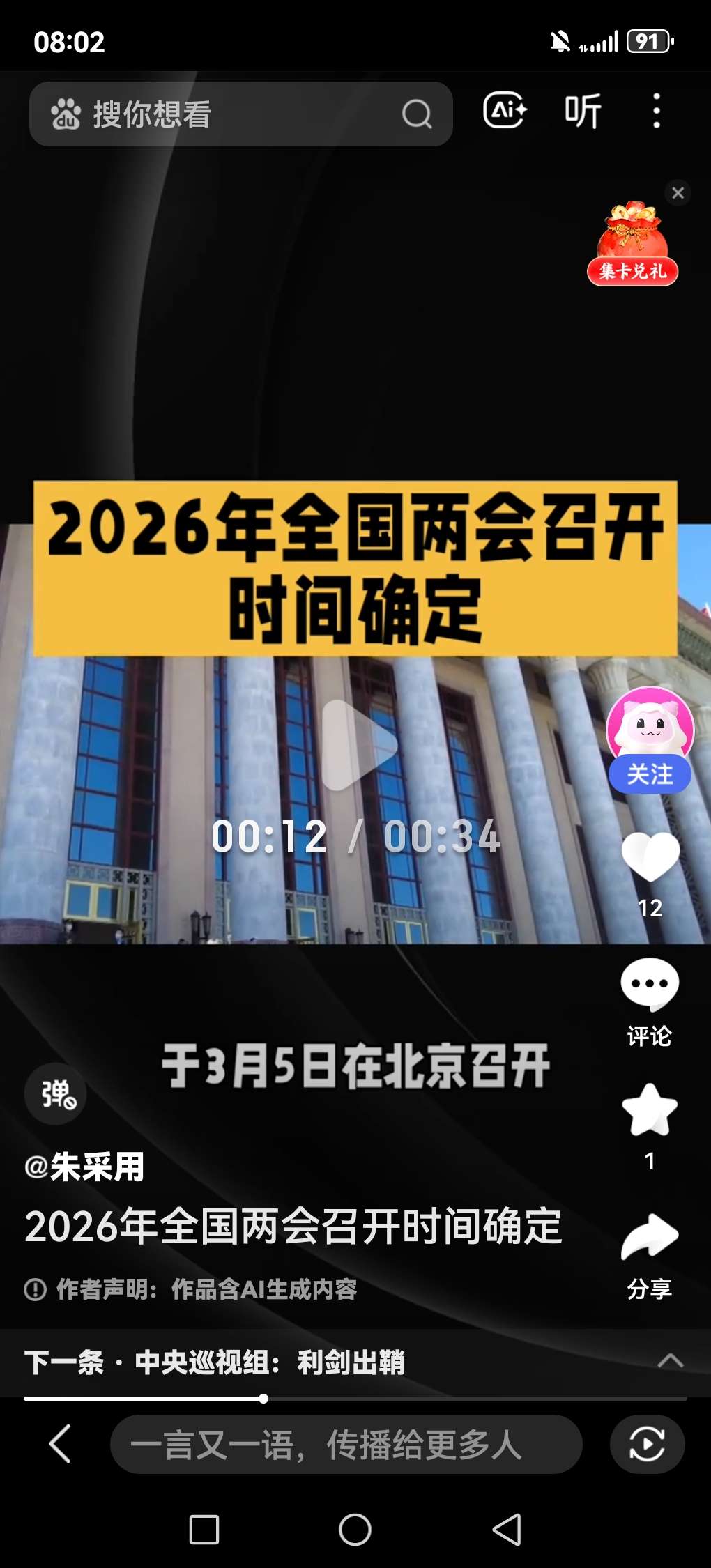
Task: Tap the 听 listen mode button
Action: (x=583, y=112)
